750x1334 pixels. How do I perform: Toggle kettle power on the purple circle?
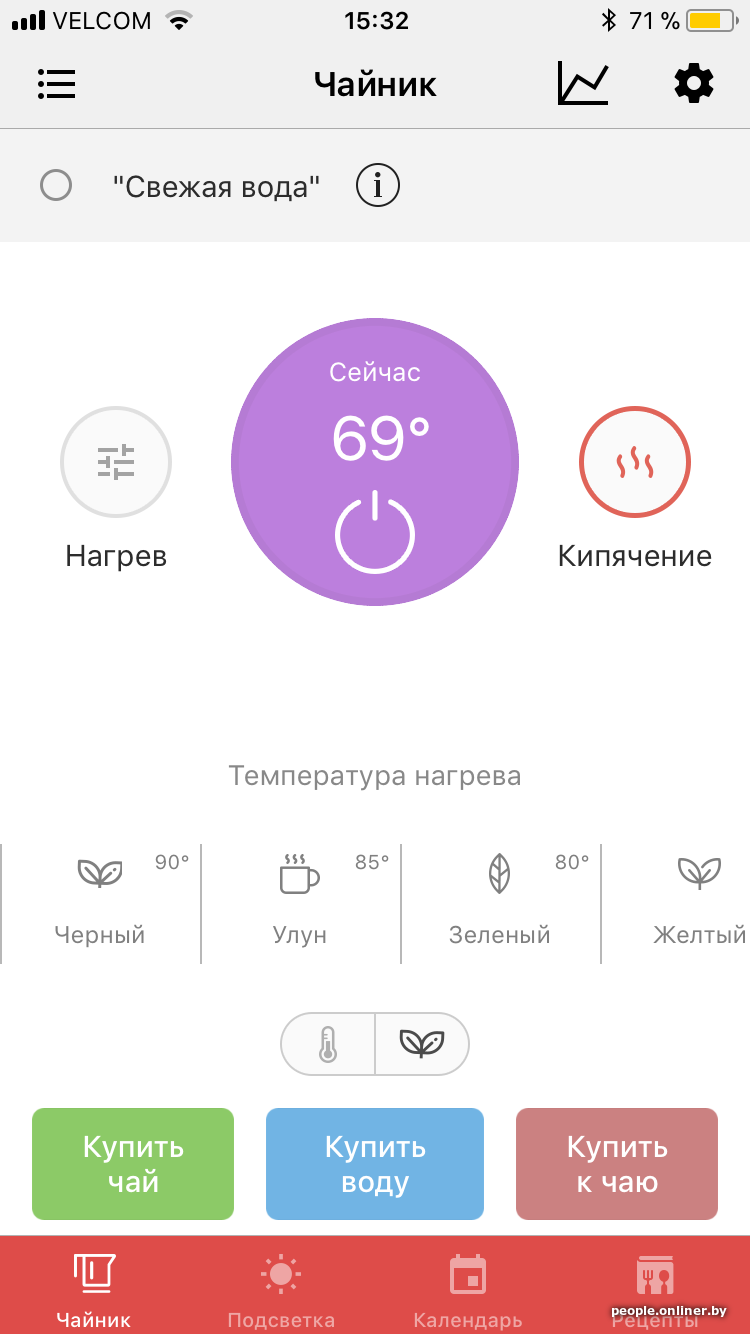point(375,530)
